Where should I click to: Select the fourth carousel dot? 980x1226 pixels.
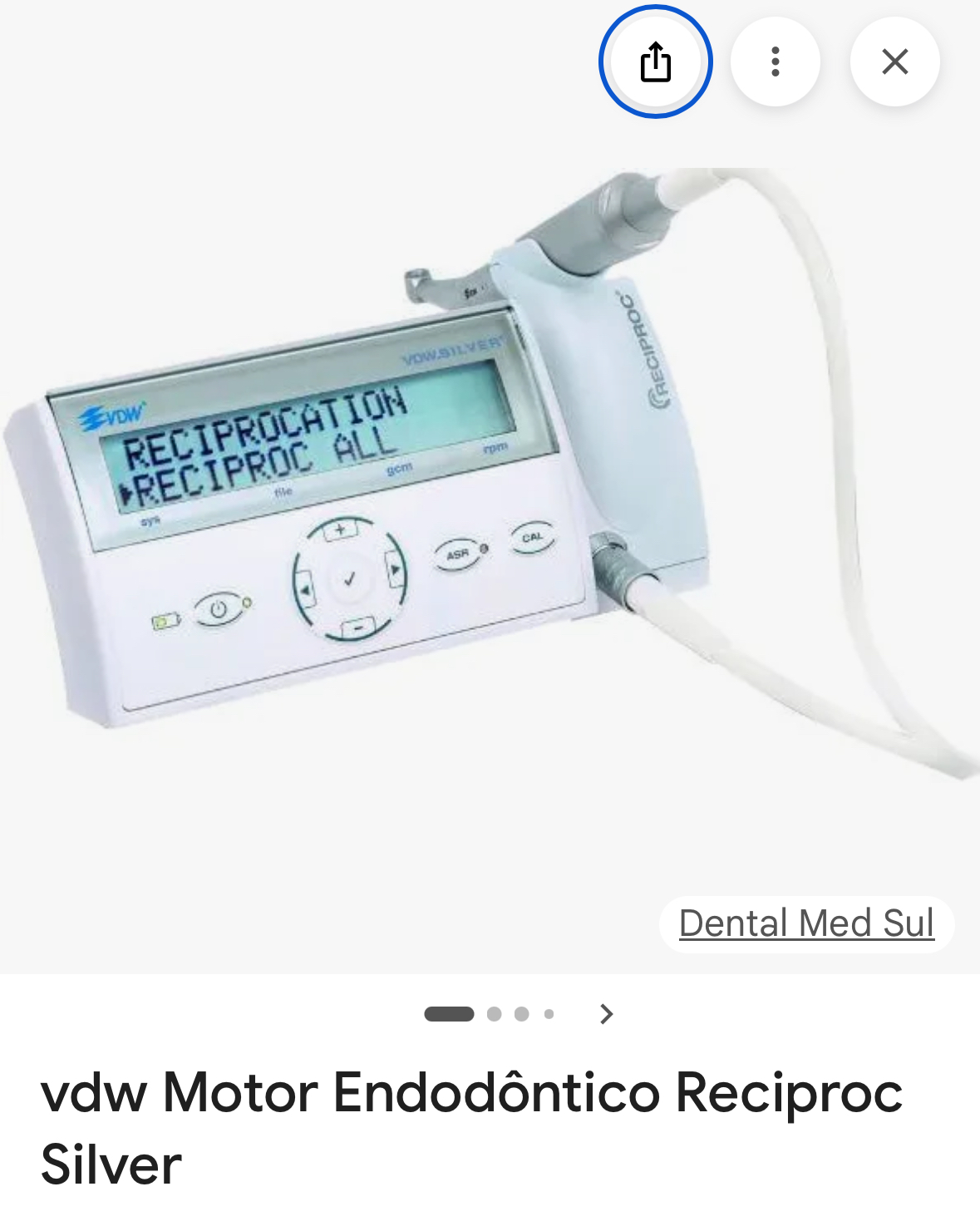[x=548, y=1014]
